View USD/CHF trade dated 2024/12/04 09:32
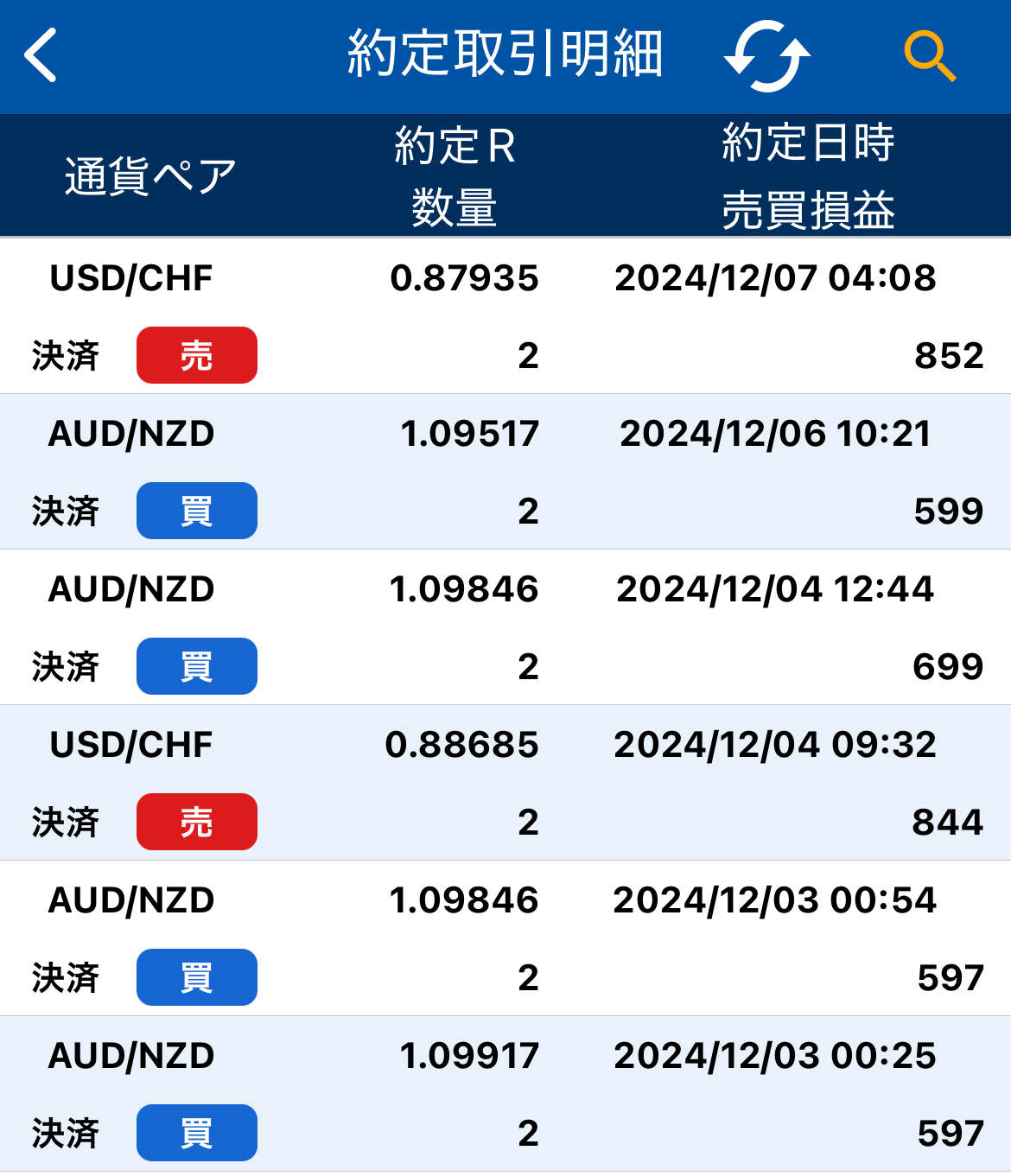 click(x=505, y=783)
